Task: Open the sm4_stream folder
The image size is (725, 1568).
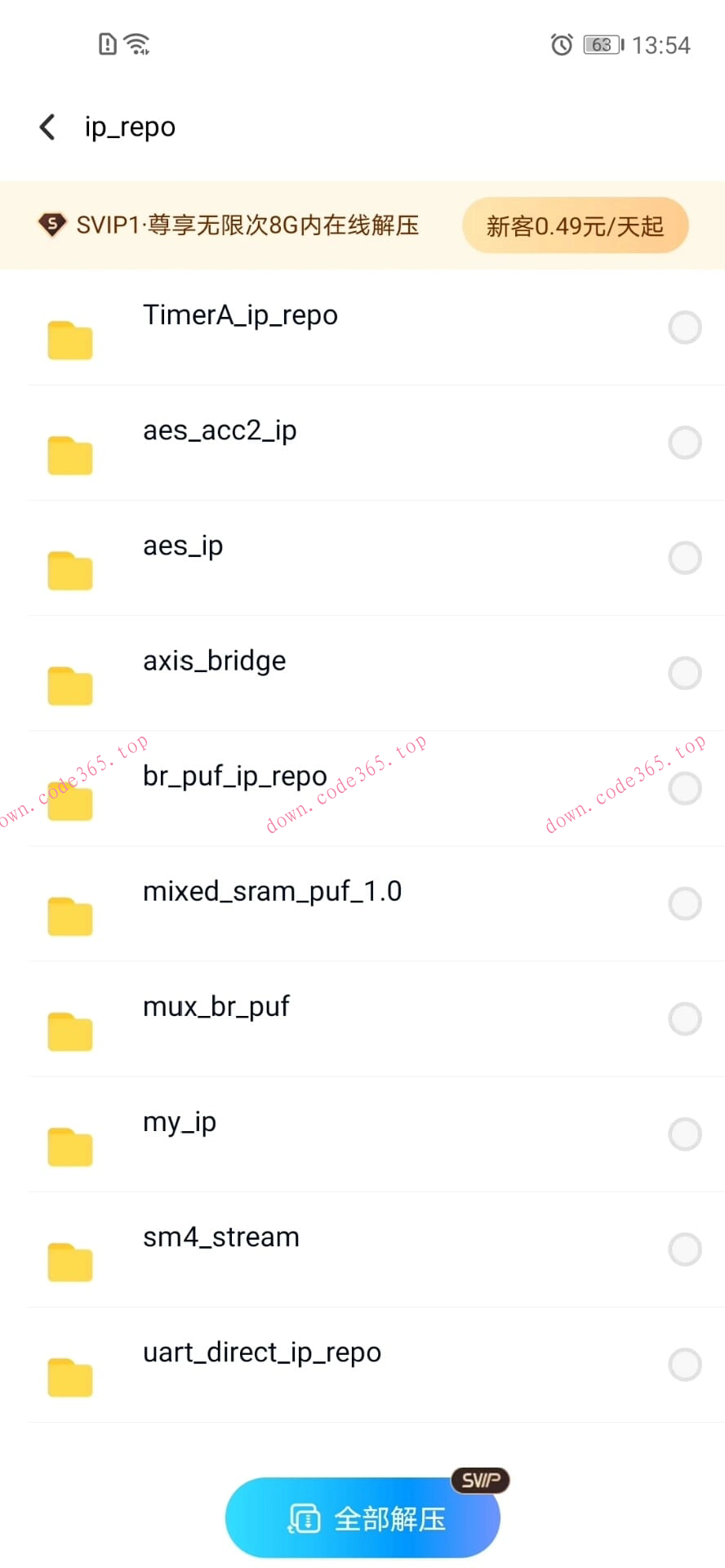Action: point(220,1238)
